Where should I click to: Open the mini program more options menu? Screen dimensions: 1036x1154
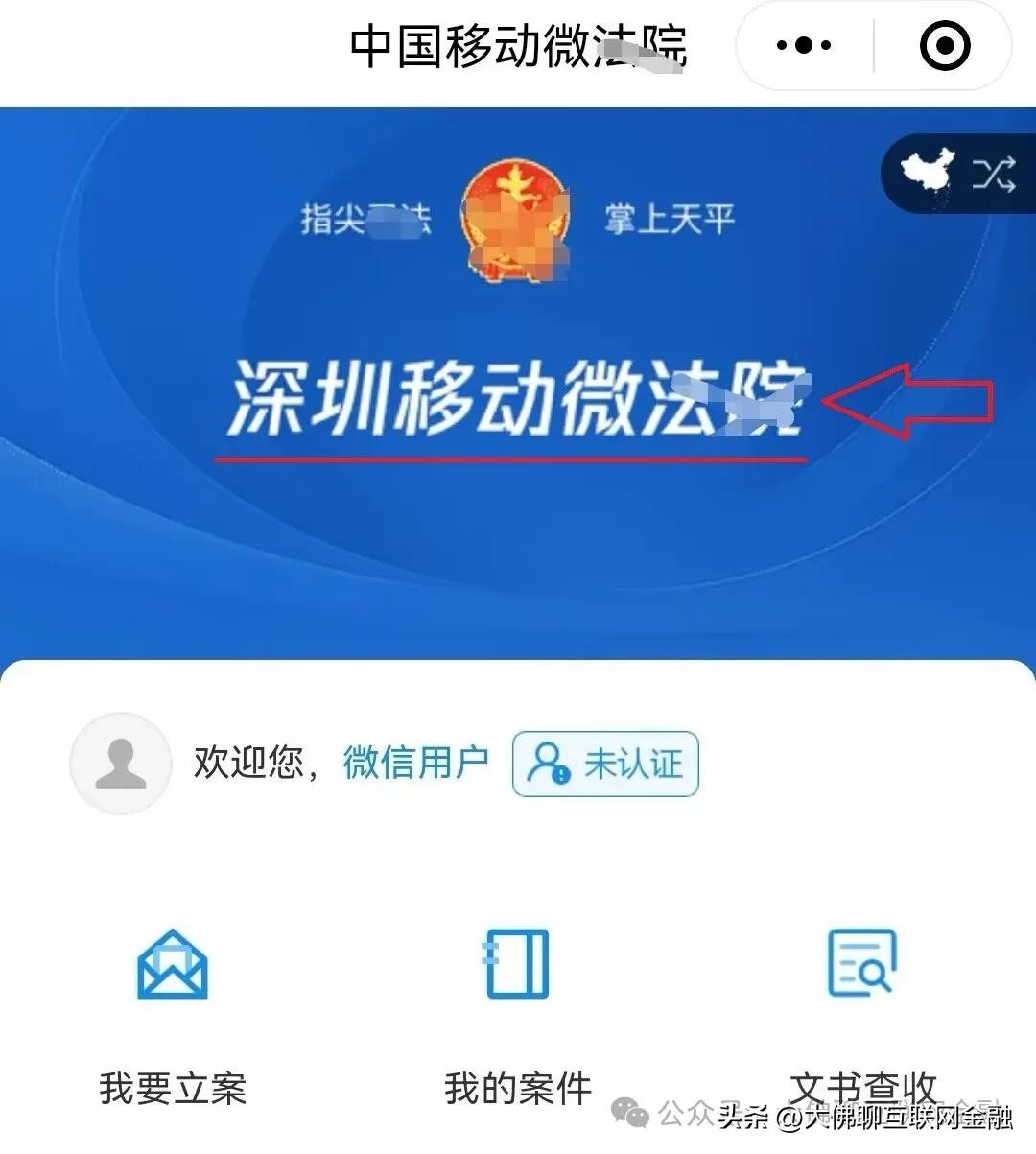(x=804, y=45)
